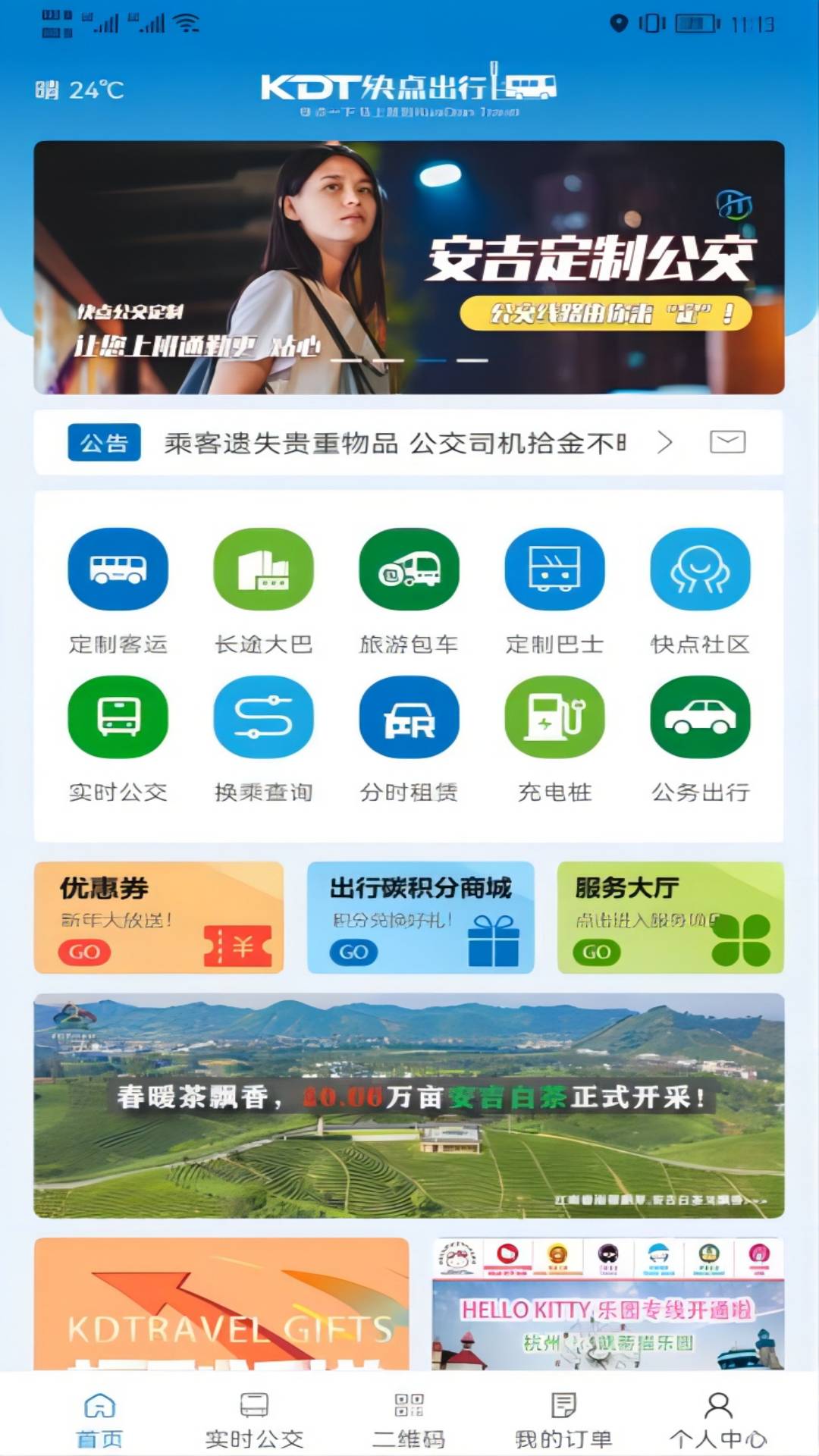Switch to the 二维码 tab

[409, 1420]
